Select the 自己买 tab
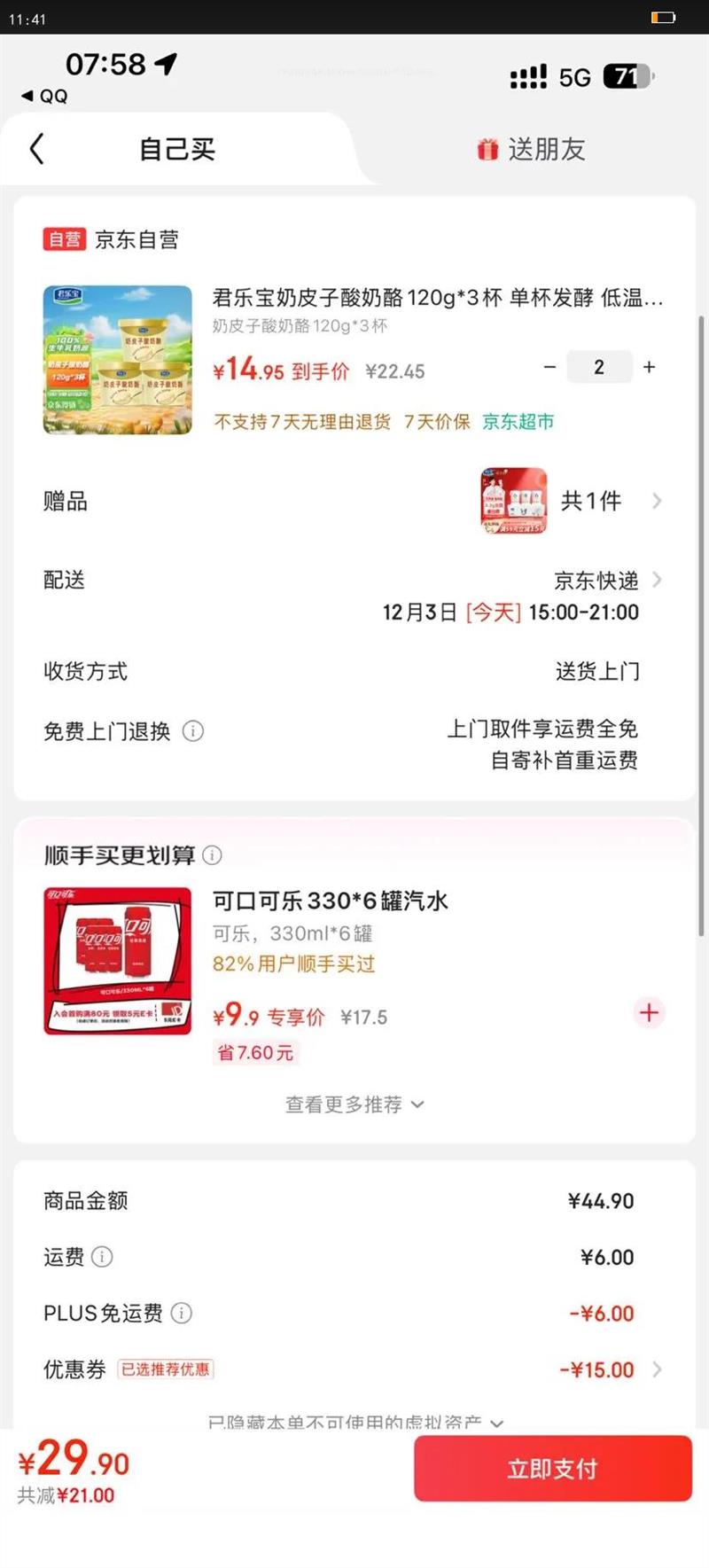 [177, 149]
